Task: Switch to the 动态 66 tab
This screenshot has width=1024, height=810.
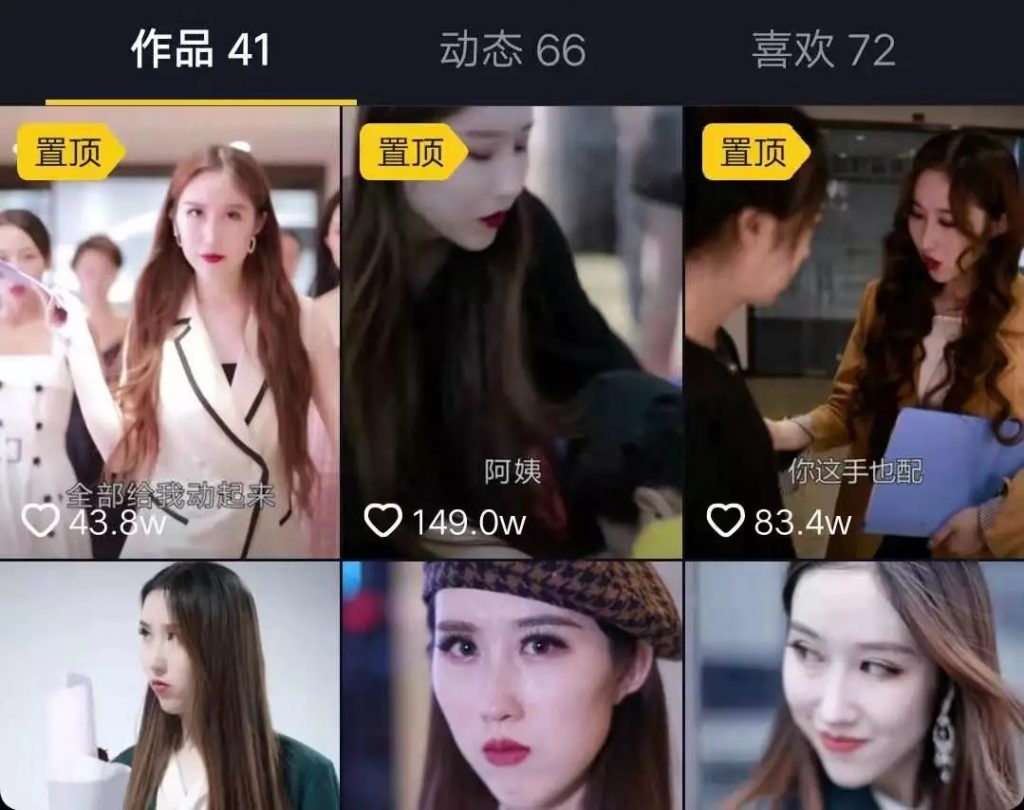Action: (x=512, y=51)
